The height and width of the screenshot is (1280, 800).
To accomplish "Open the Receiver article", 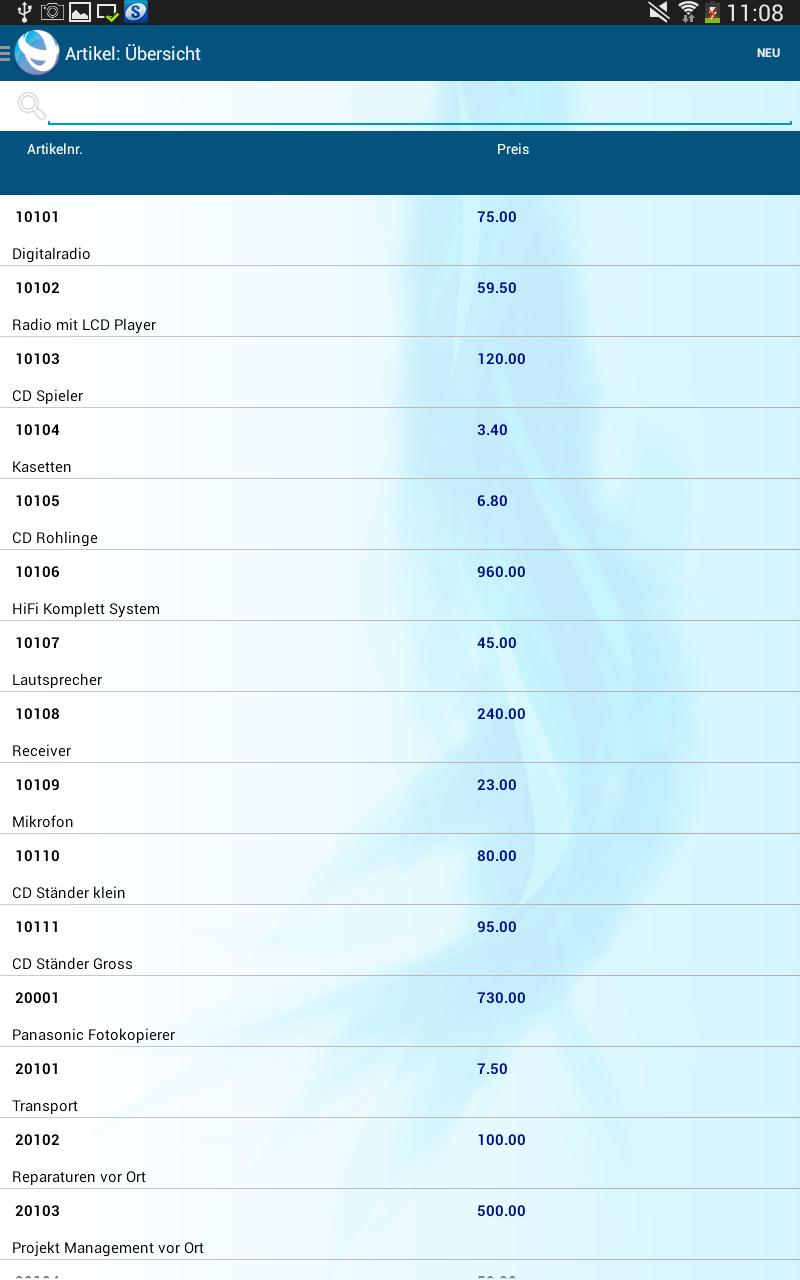I will click(400, 731).
